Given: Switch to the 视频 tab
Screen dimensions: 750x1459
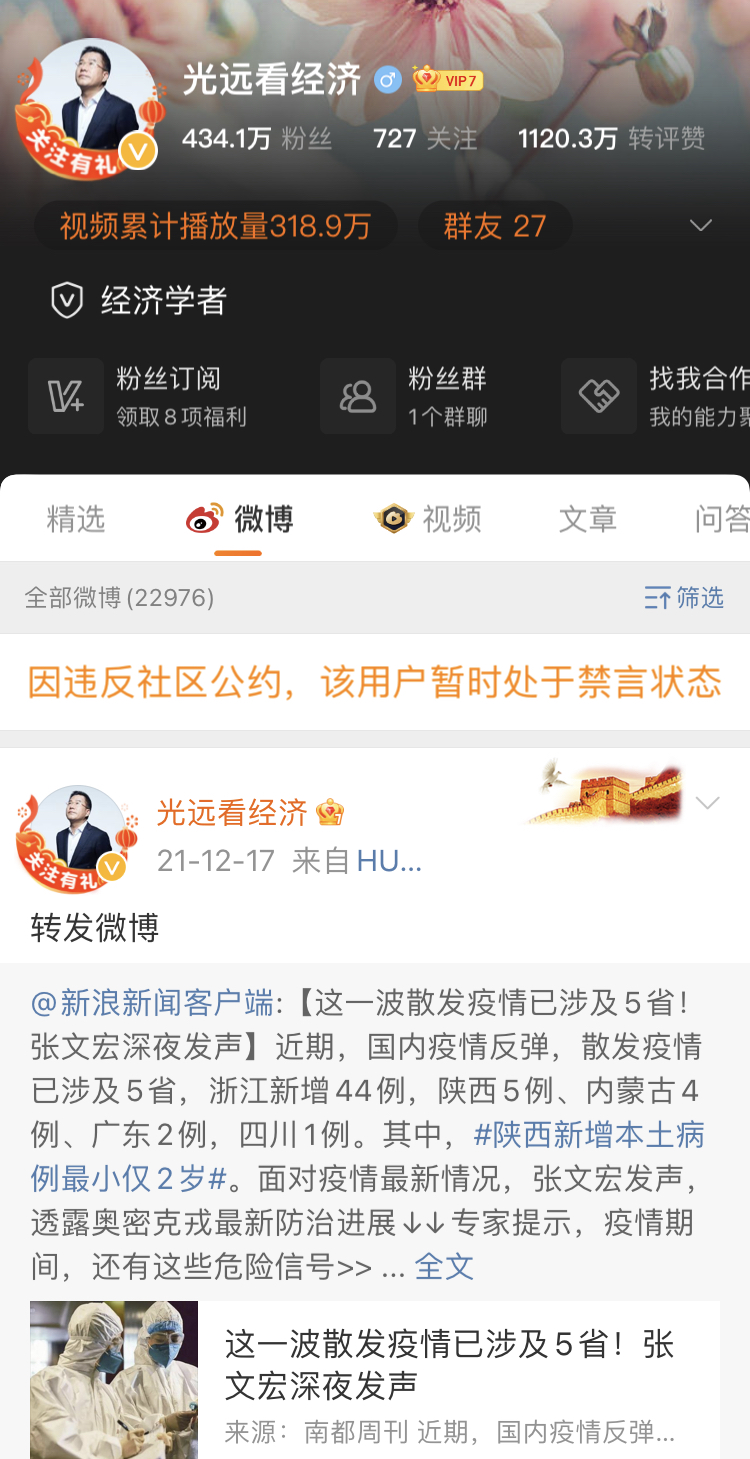Looking at the screenshot, I should coord(428,519).
